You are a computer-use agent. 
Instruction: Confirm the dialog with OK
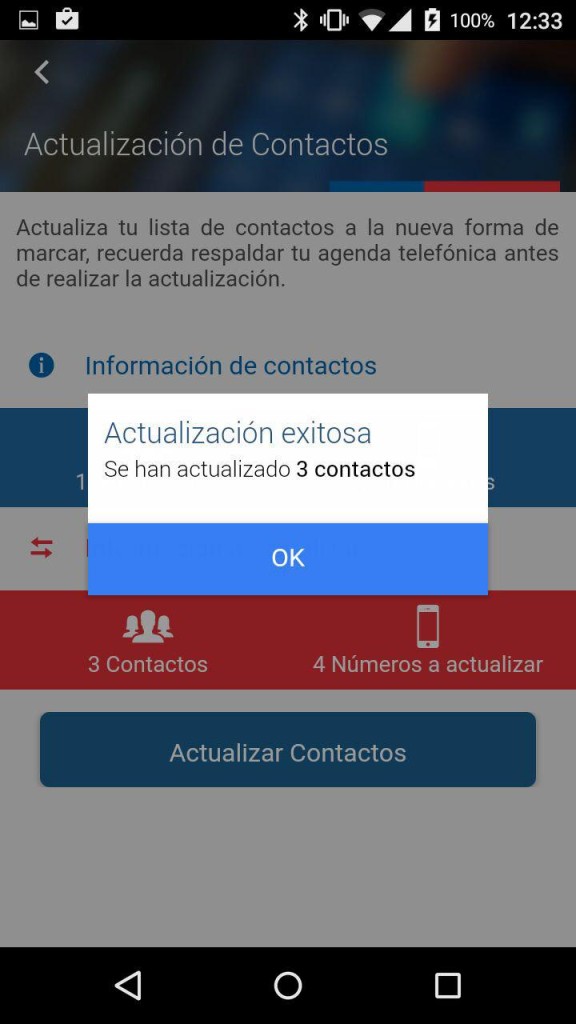pyautogui.click(x=287, y=558)
